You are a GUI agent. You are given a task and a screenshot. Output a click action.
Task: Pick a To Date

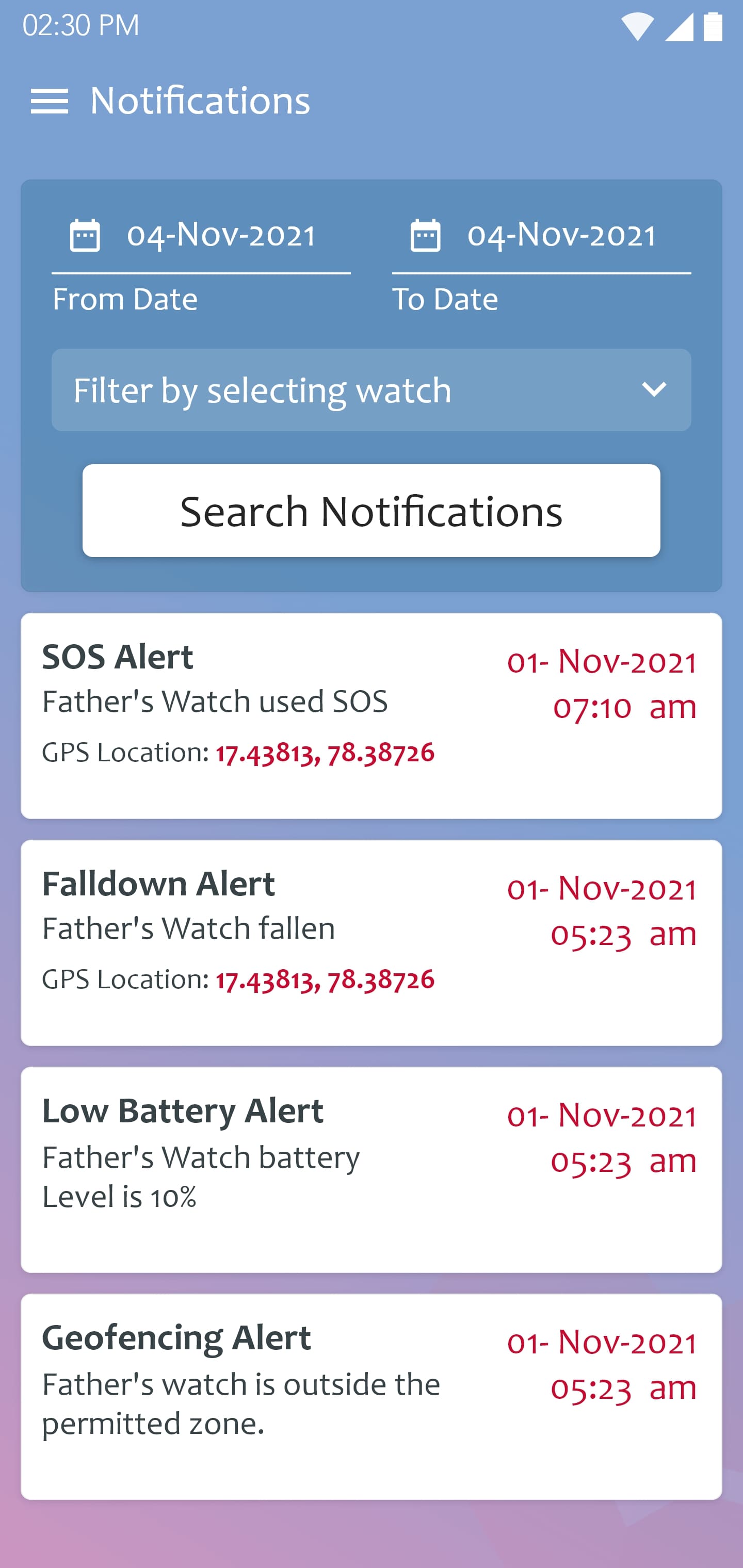(x=541, y=236)
